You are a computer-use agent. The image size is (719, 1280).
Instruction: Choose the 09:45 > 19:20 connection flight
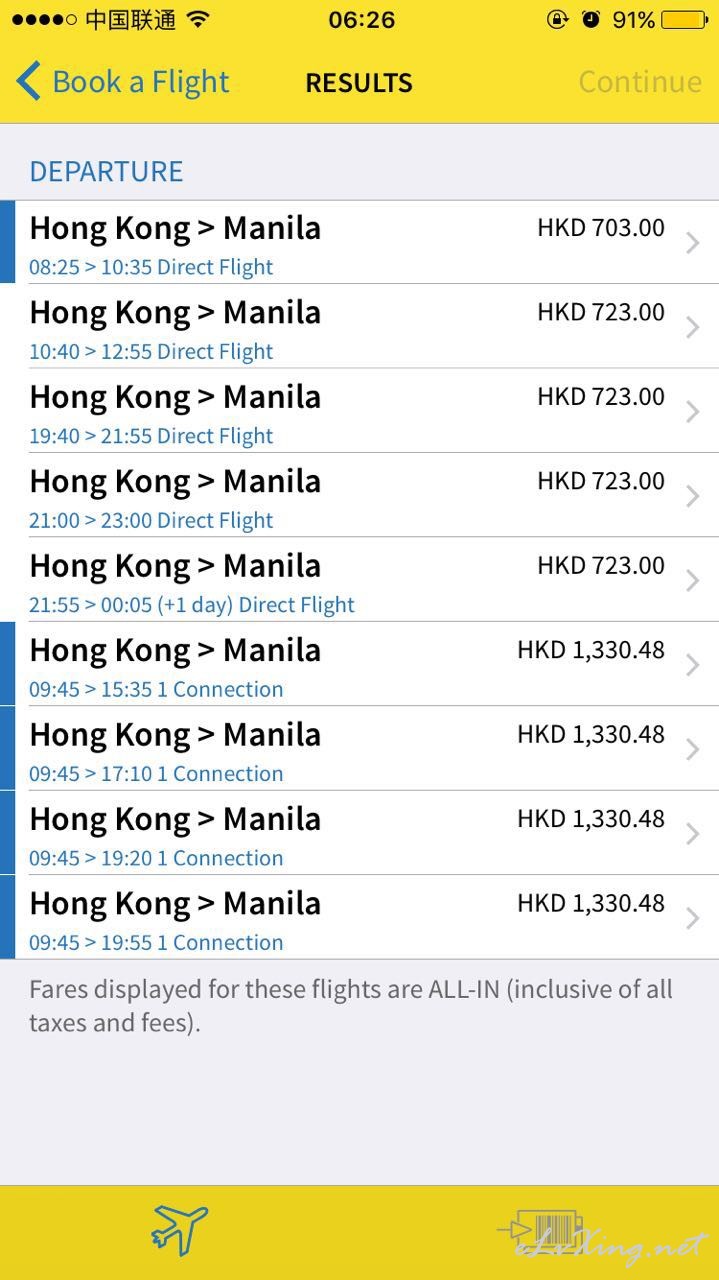click(x=360, y=833)
